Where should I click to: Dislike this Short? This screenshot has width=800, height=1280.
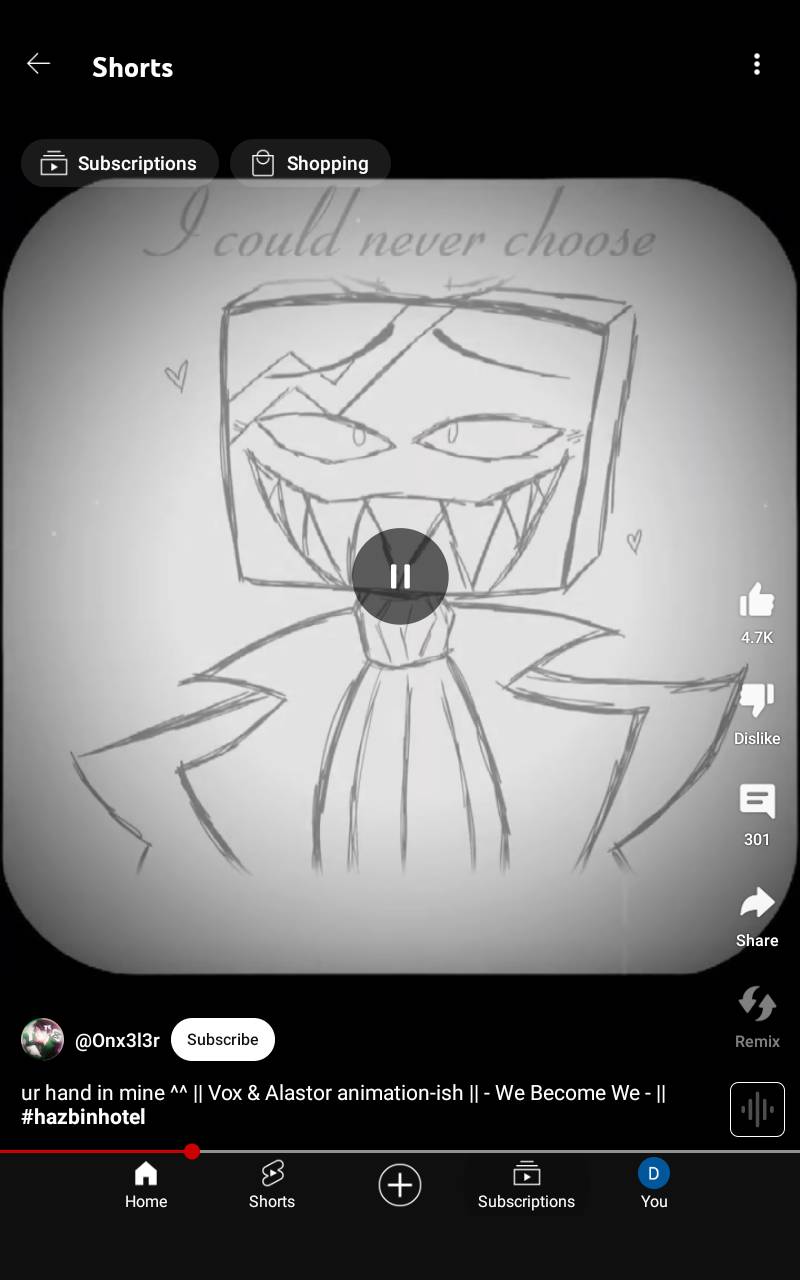757,702
